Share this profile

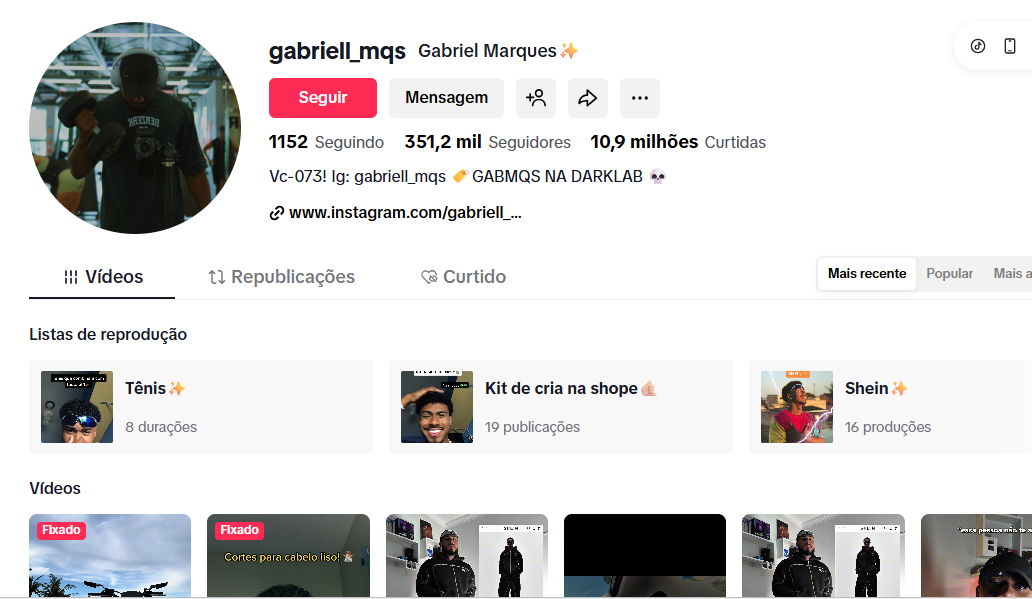(x=588, y=98)
